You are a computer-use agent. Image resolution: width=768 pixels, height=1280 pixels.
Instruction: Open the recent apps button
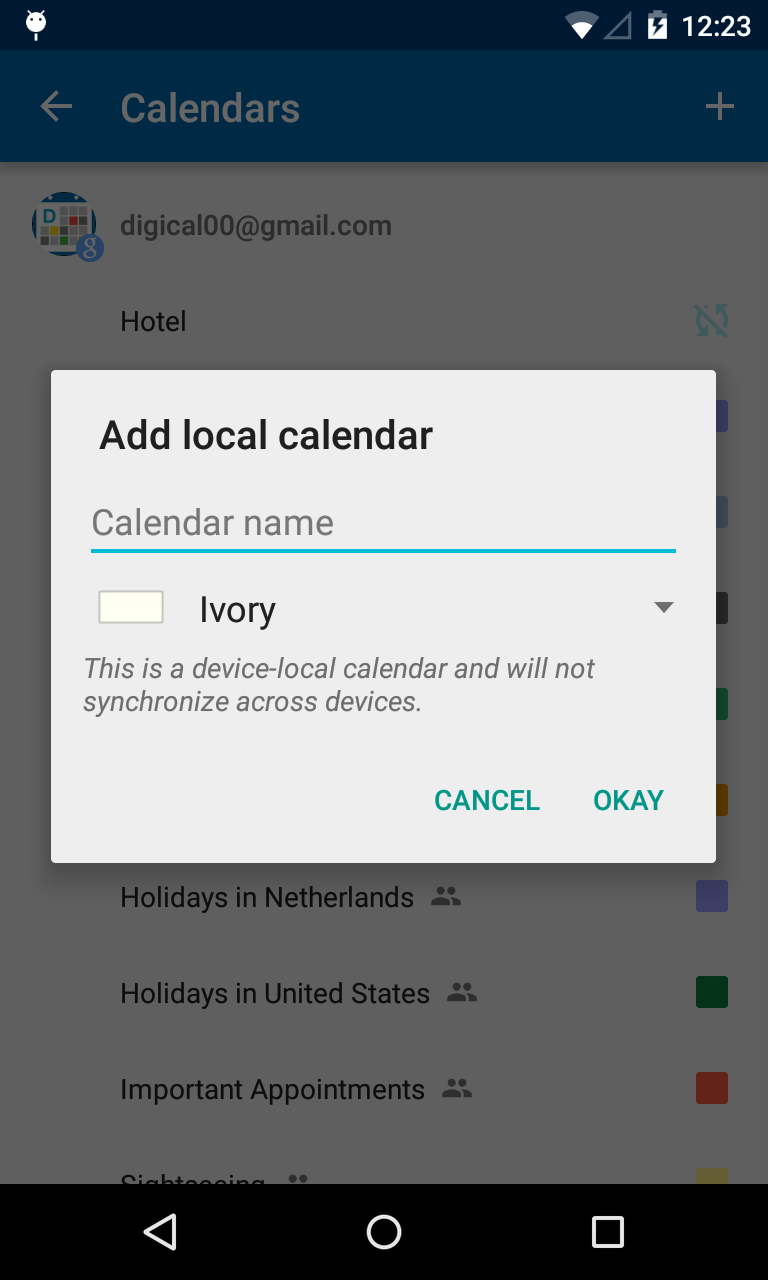point(607,1232)
